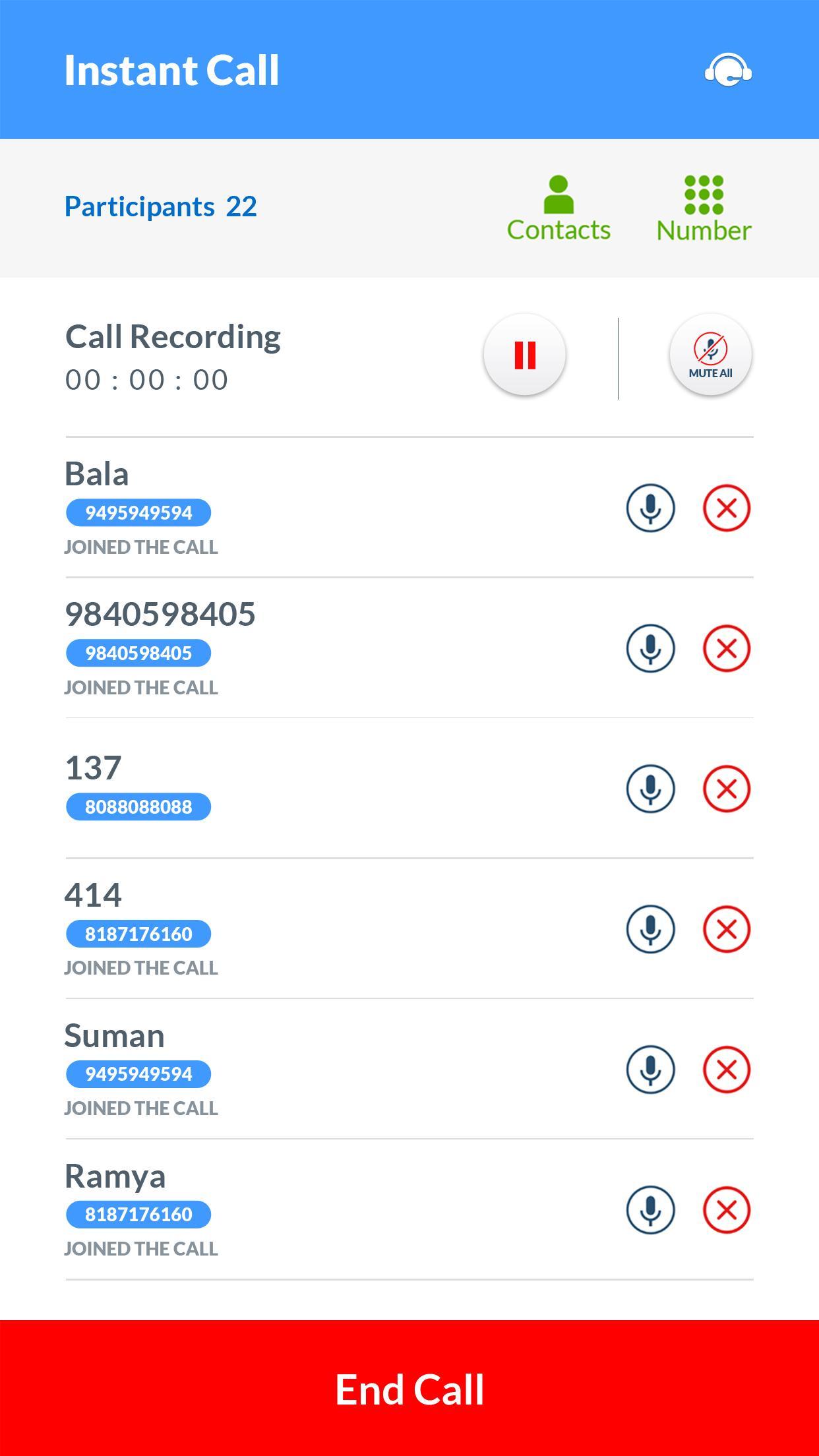Remove 9840598405 from the call
Viewport: 819px width, 1456px height.
tap(727, 648)
